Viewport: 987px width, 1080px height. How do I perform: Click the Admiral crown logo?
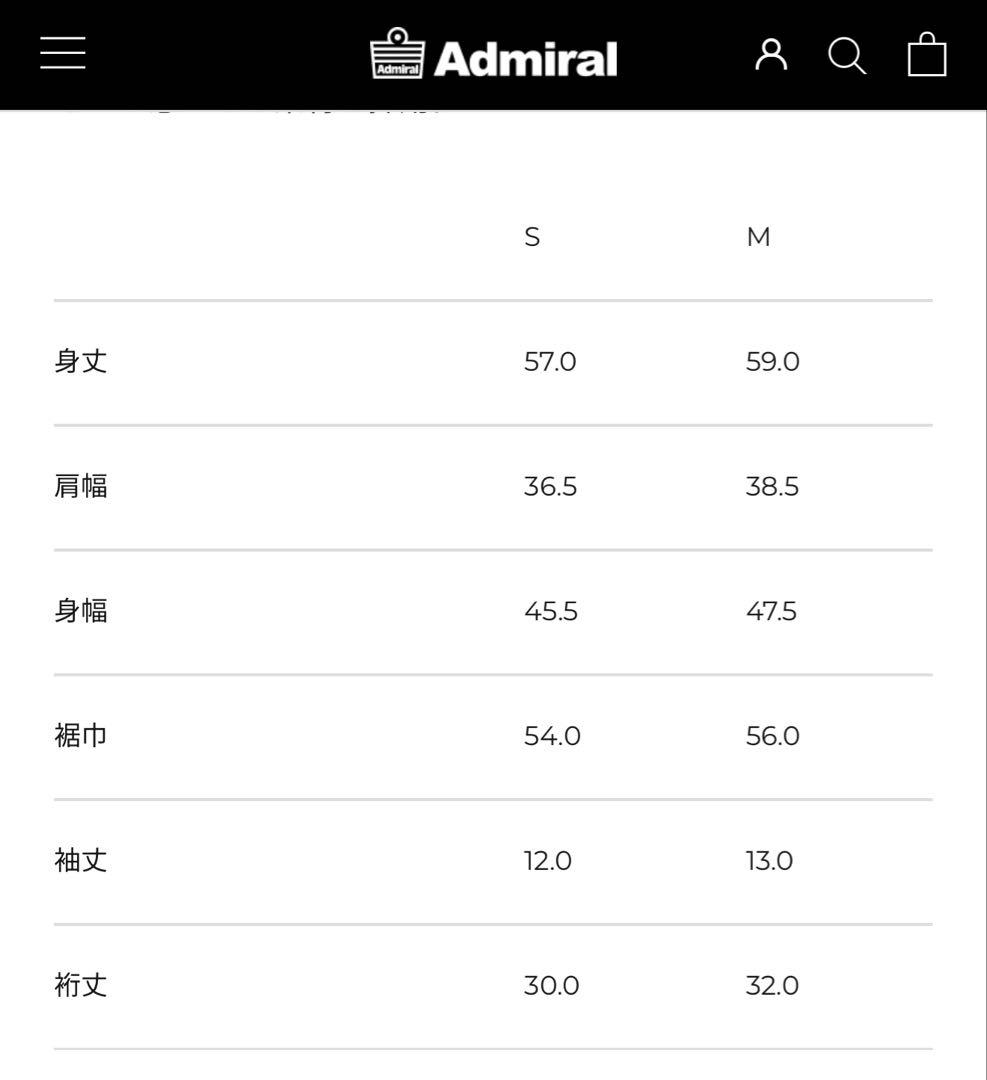397,55
